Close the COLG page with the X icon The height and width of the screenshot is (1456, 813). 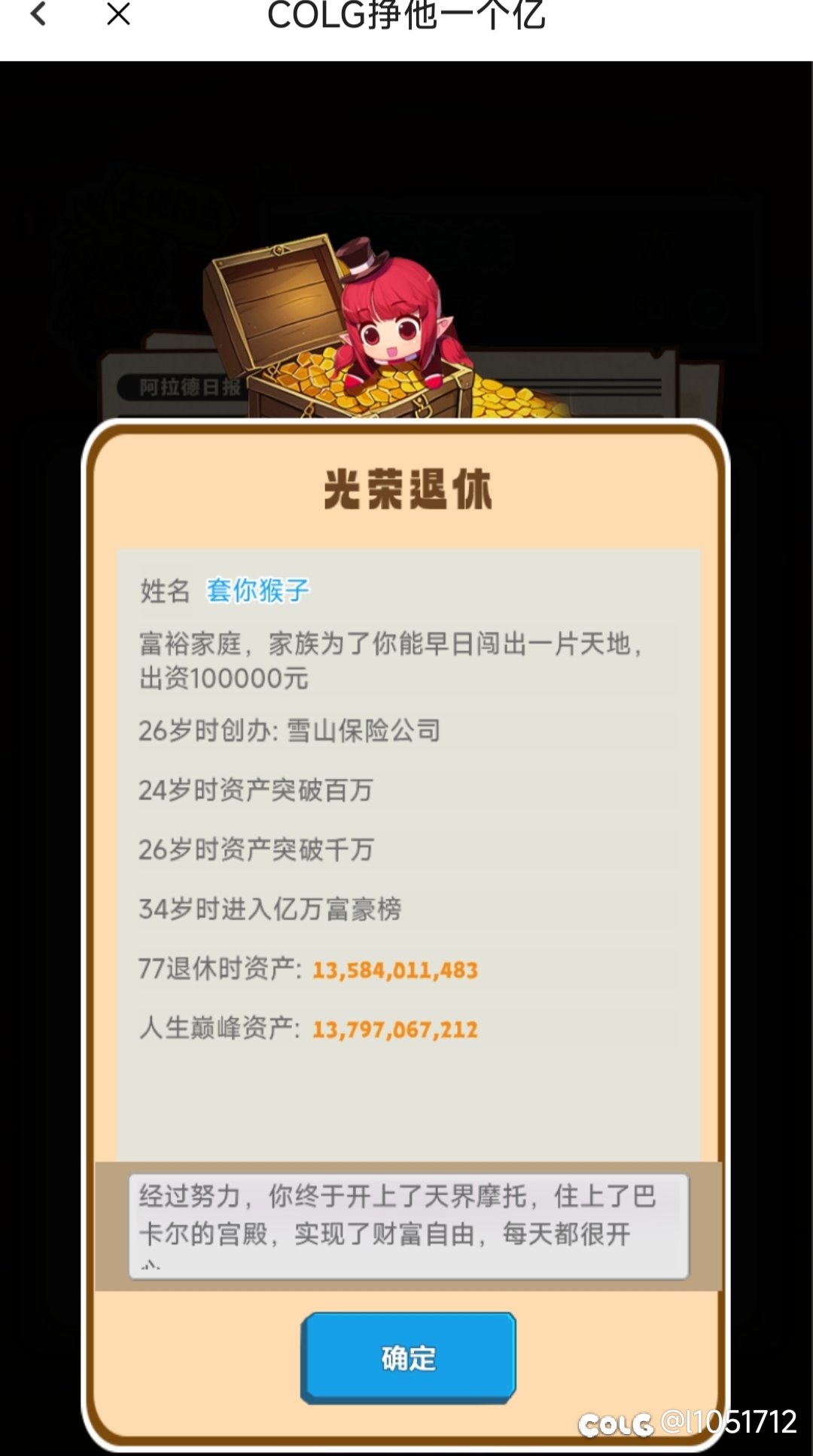(x=118, y=13)
